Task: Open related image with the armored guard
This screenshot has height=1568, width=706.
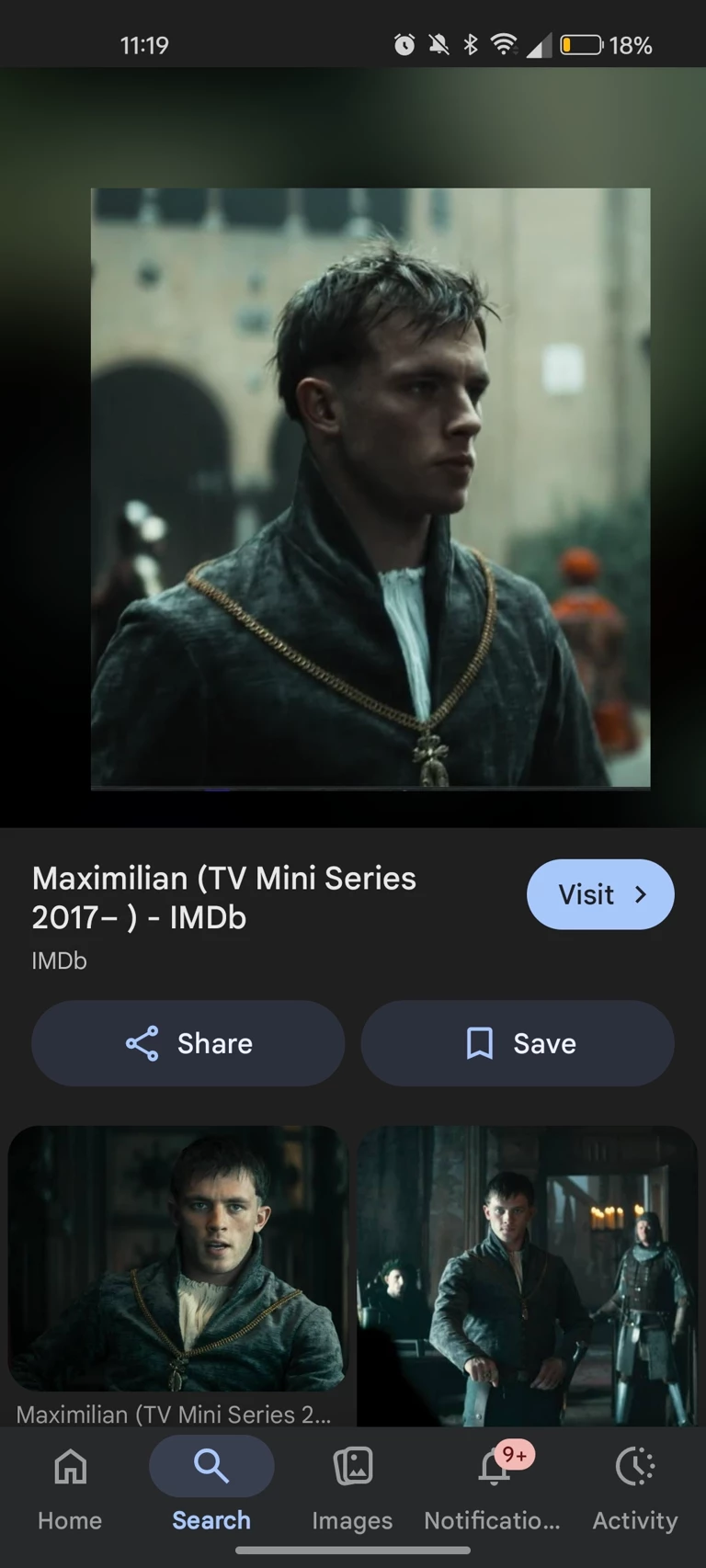Action: tap(527, 1278)
